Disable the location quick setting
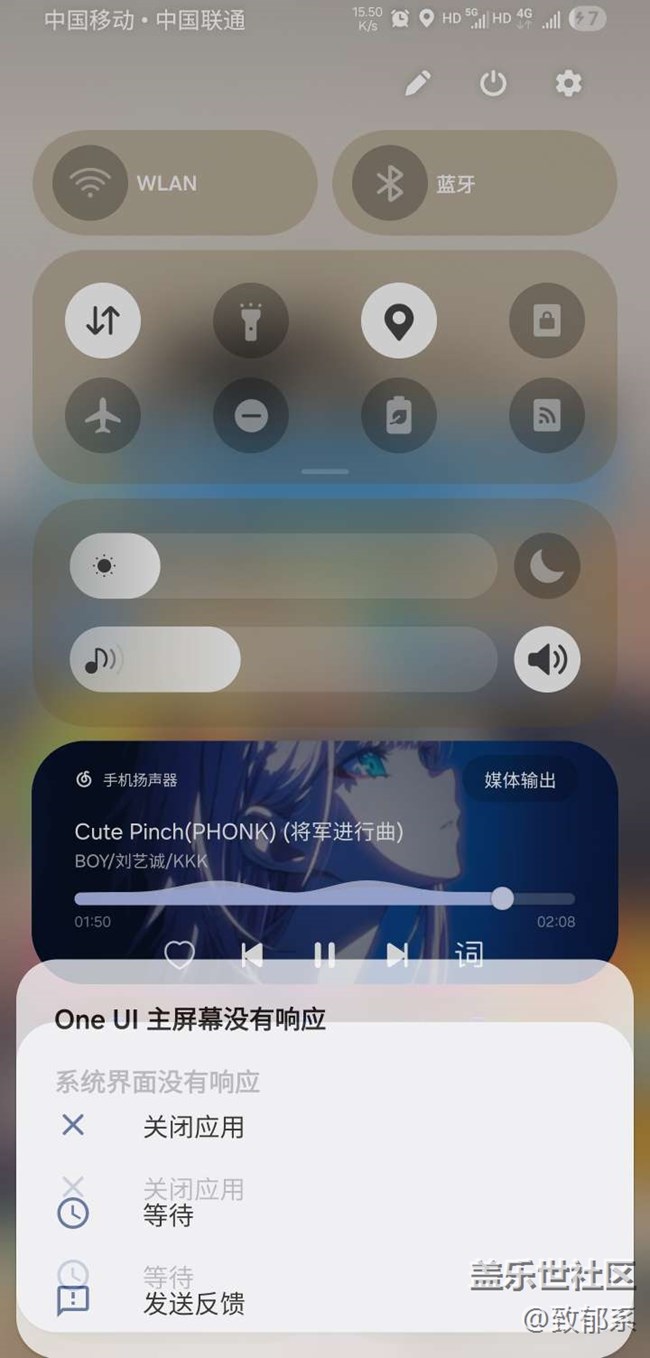The height and width of the screenshot is (1358, 650). [399, 321]
